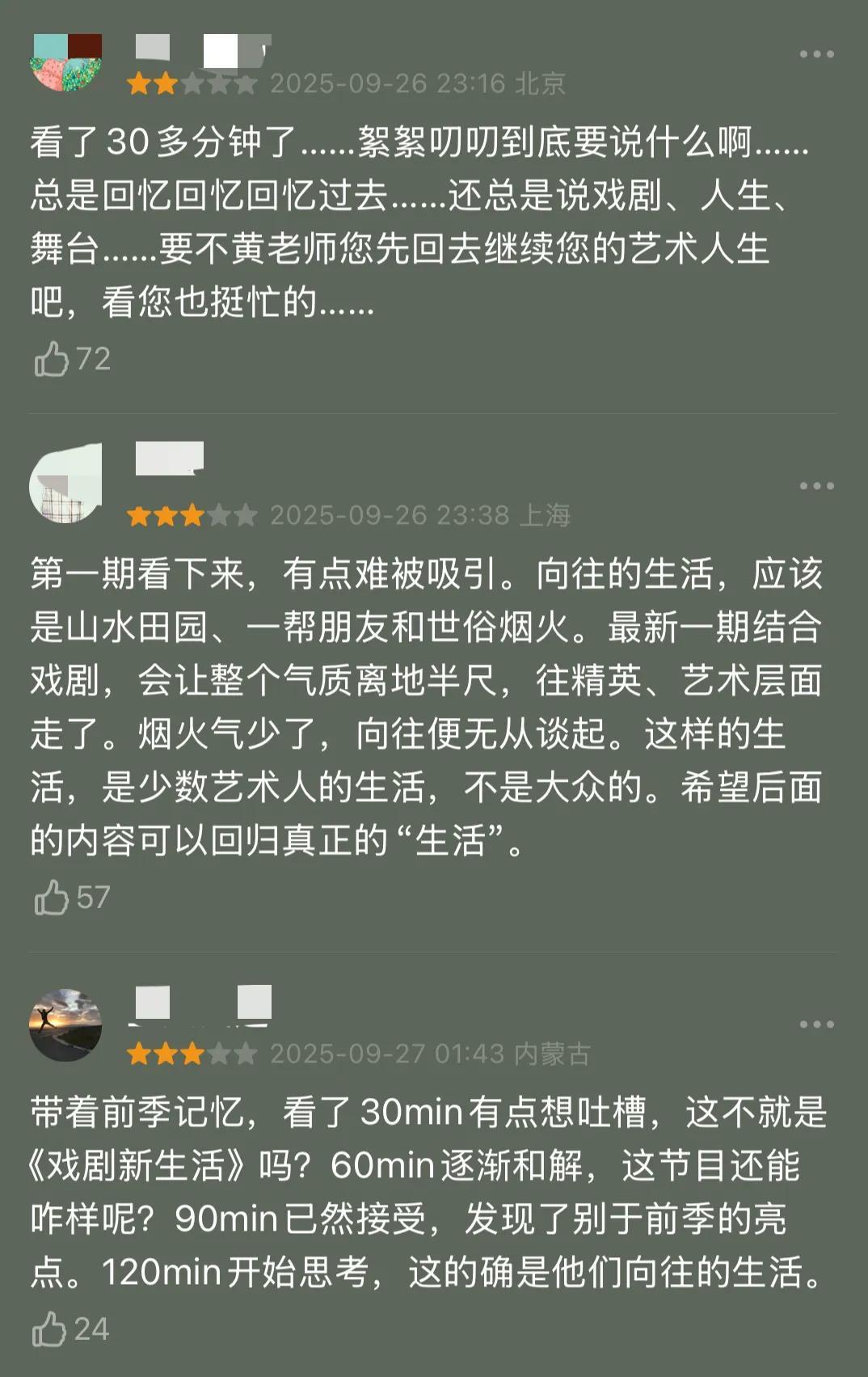868x1377 pixels.
Task: Open the Beijing reviewer's avatar
Action: click(66, 62)
